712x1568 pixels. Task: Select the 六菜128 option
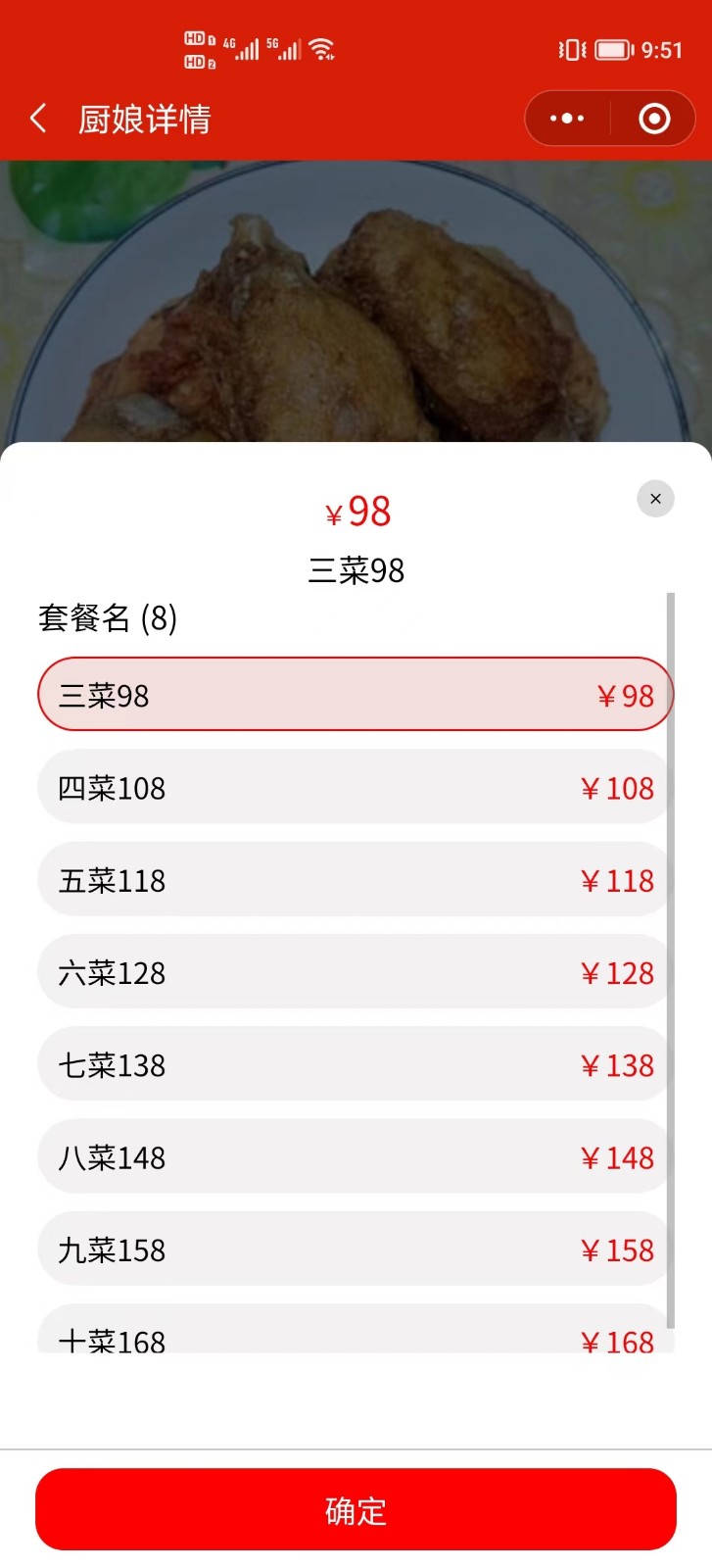(355, 971)
